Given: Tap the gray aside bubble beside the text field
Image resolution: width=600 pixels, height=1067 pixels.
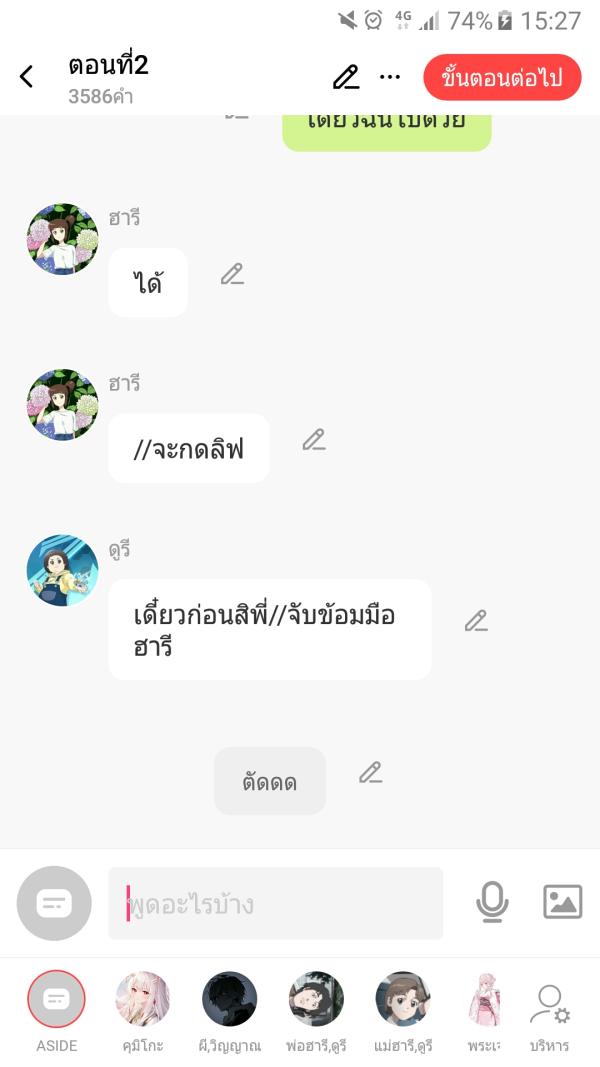Looking at the screenshot, I should (x=54, y=904).
